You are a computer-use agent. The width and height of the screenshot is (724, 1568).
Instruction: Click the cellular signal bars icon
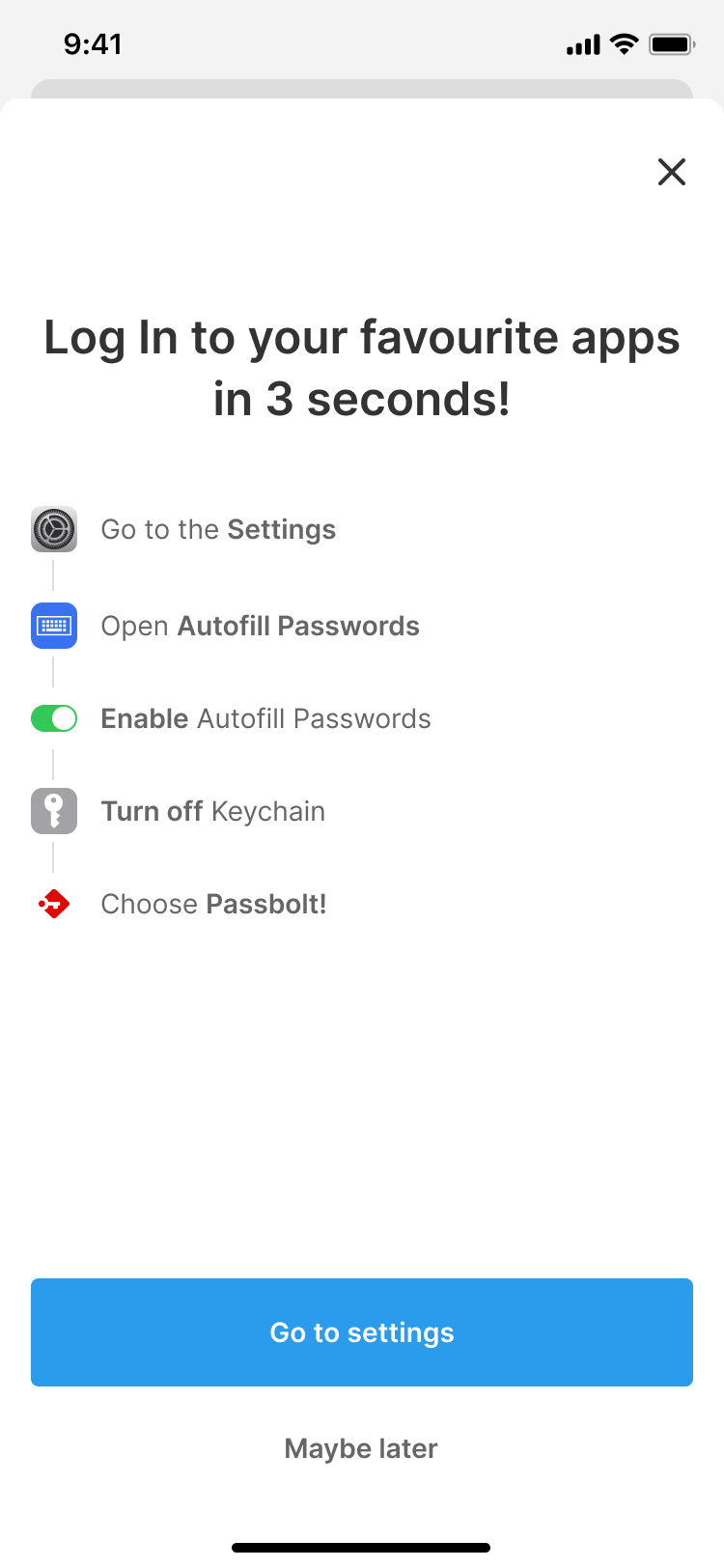pos(580,43)
